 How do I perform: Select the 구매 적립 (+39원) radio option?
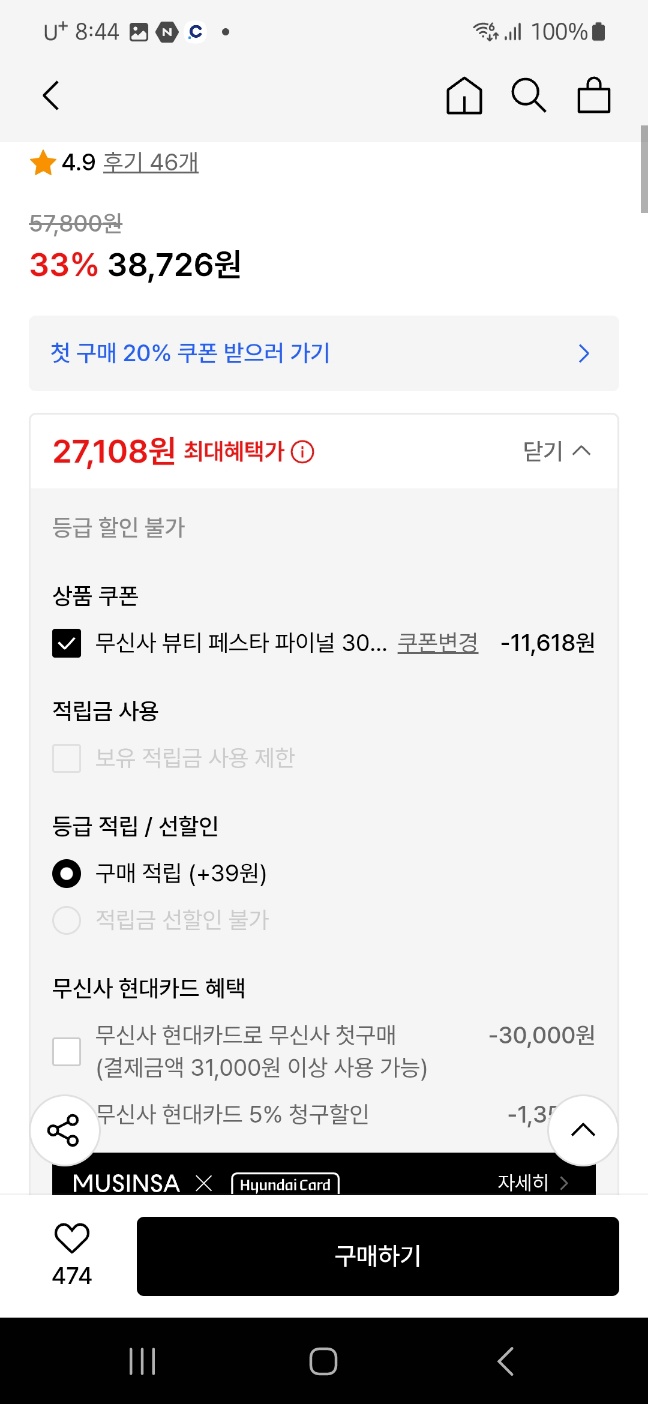click(x=67, y=874)
